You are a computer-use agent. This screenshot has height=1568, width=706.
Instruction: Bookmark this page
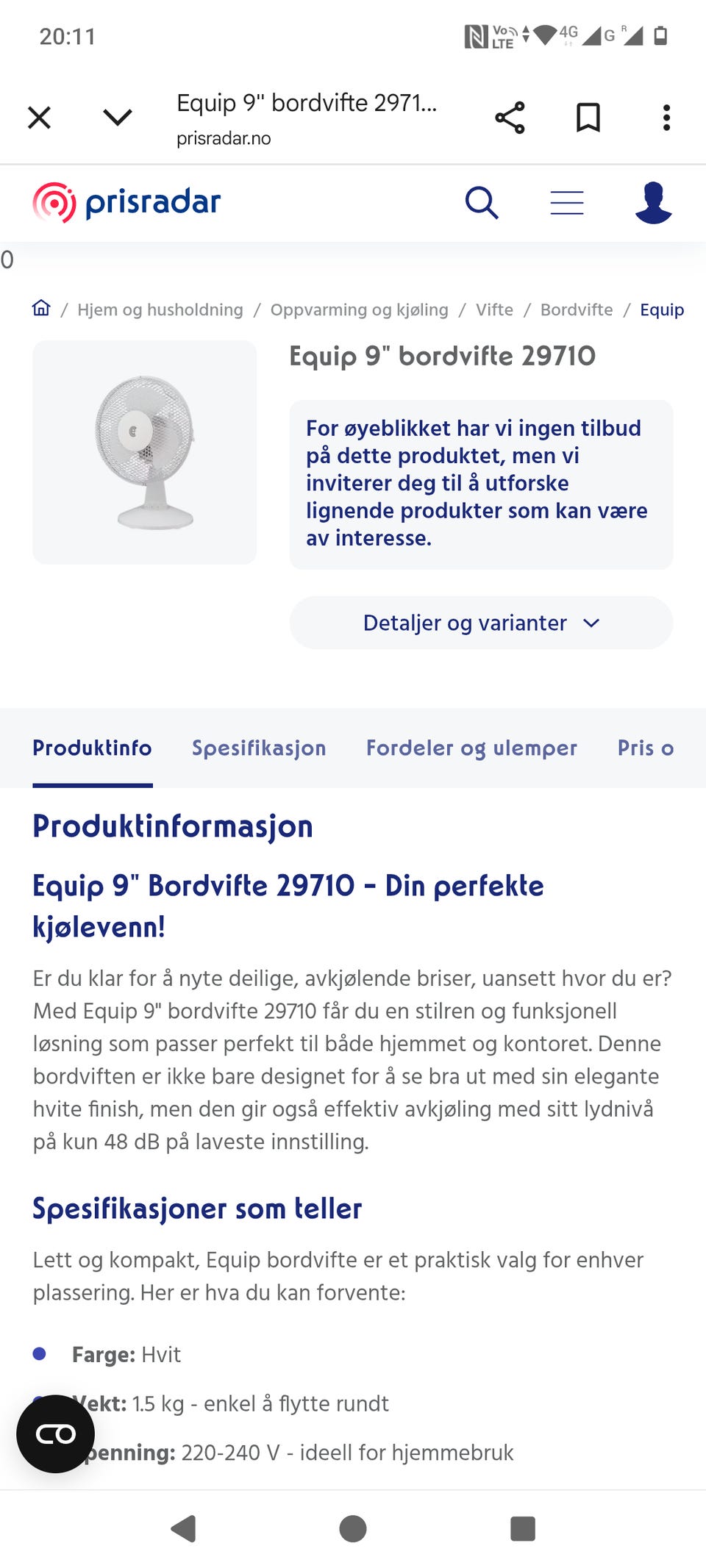point(588,117)
